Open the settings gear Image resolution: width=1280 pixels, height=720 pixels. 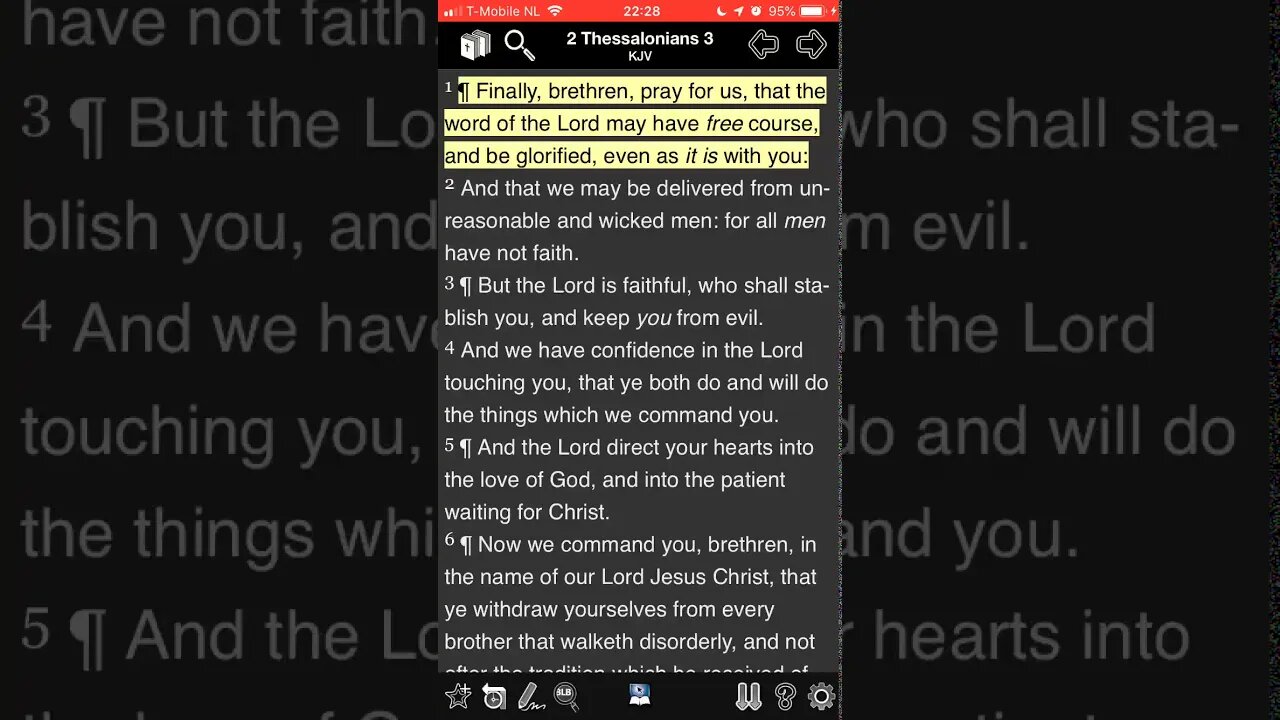point(821,696)
